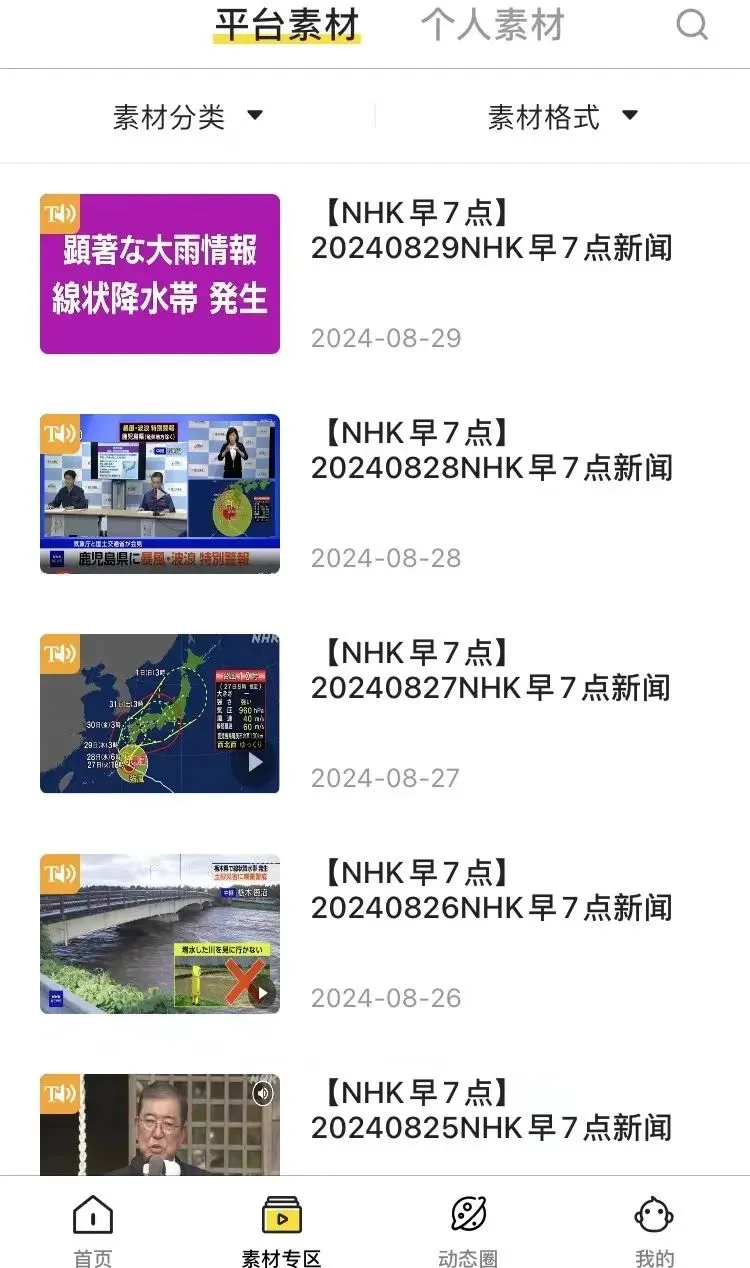Viewport: 750px width, 1268px height.
Task: Open 20240829NHK早7点新闻 item
Action: click(490, 248)
